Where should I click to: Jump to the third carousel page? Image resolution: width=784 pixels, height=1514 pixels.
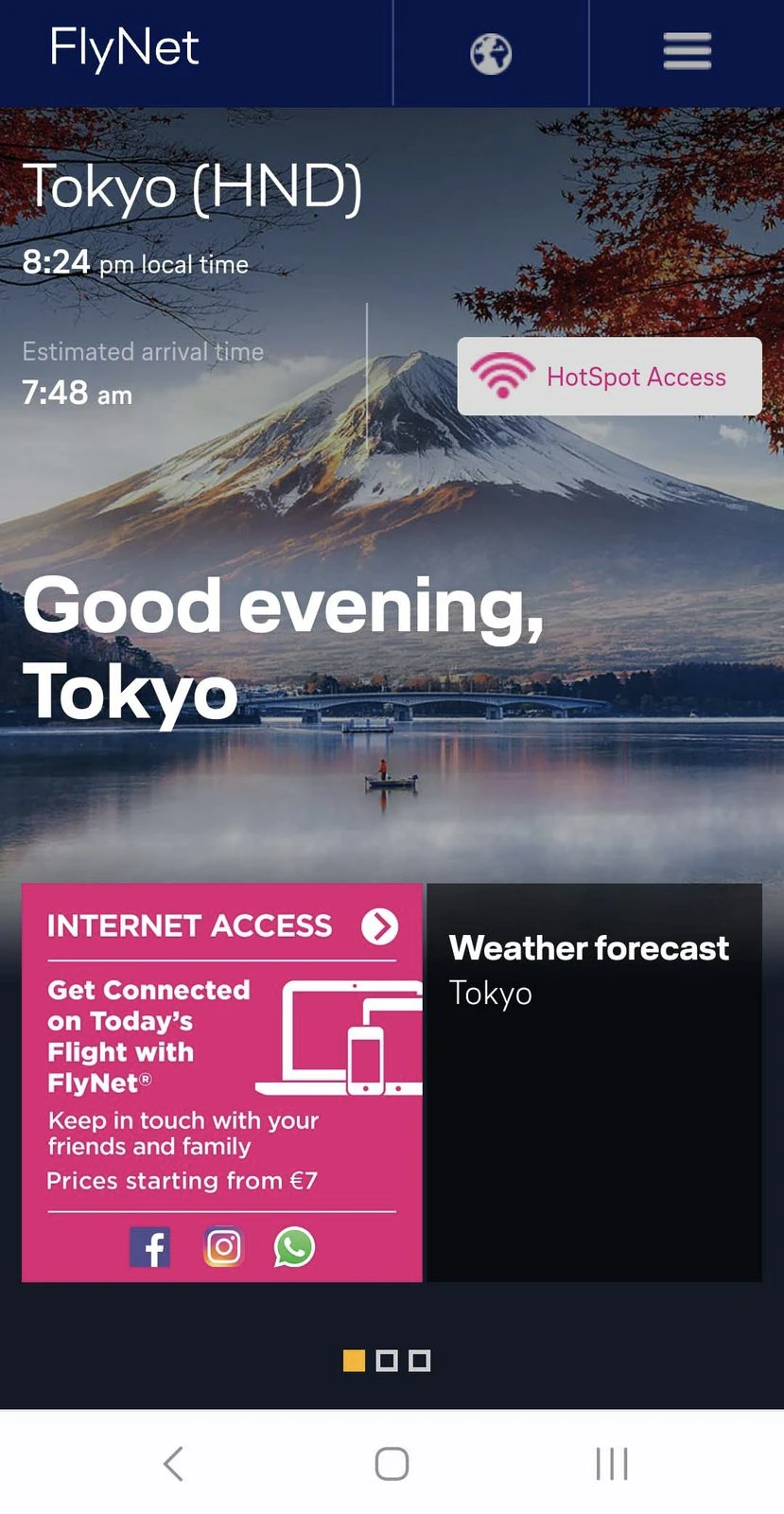click(x=420, y=1361)
